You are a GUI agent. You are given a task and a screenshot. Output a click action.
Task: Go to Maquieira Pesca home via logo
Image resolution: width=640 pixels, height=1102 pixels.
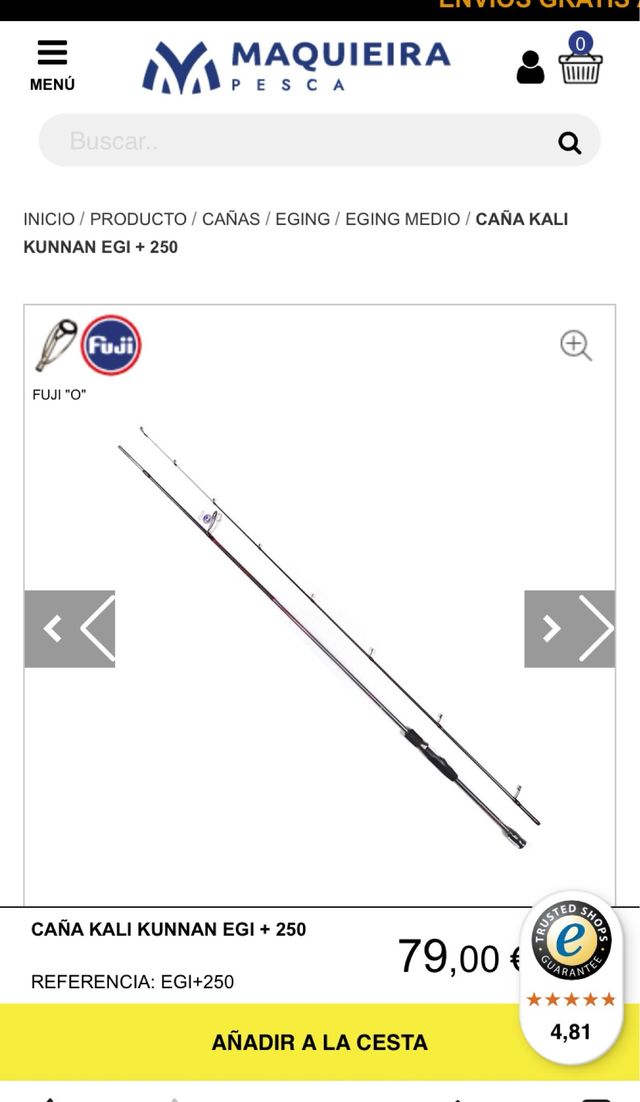[296, 66]
